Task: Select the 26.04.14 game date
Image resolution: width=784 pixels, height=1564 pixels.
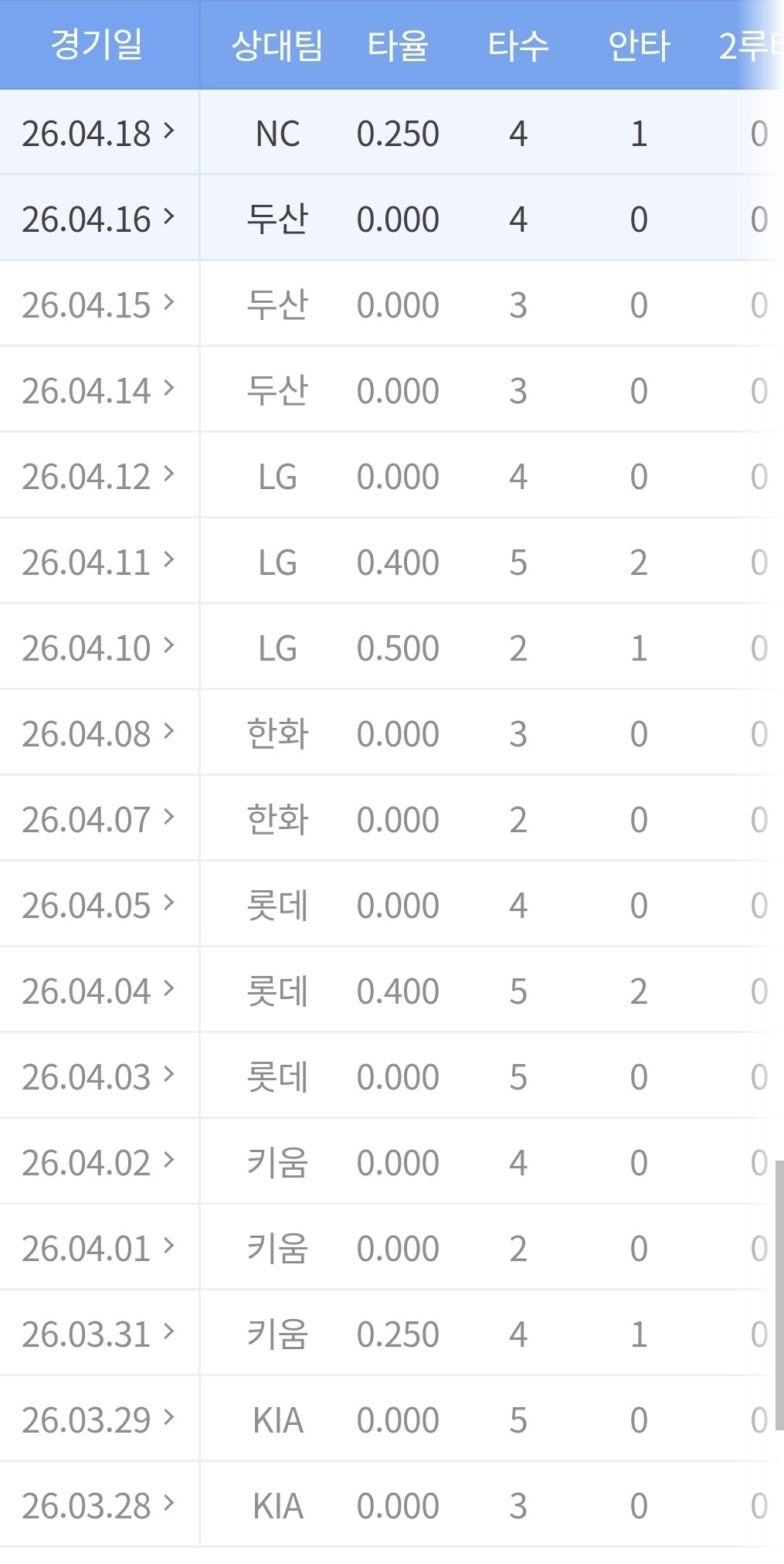Action: pos(98,391)
